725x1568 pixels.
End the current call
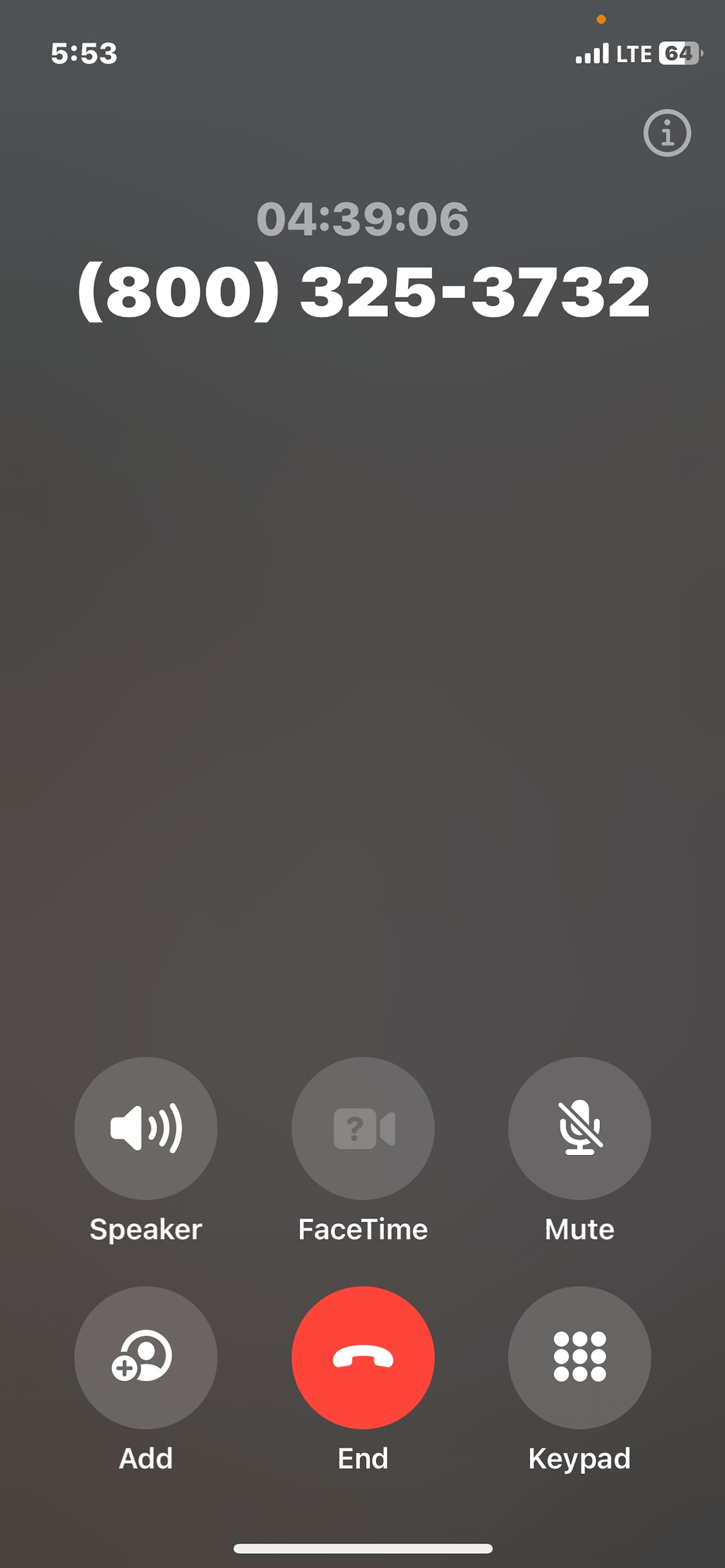(x=362, y=1357)
